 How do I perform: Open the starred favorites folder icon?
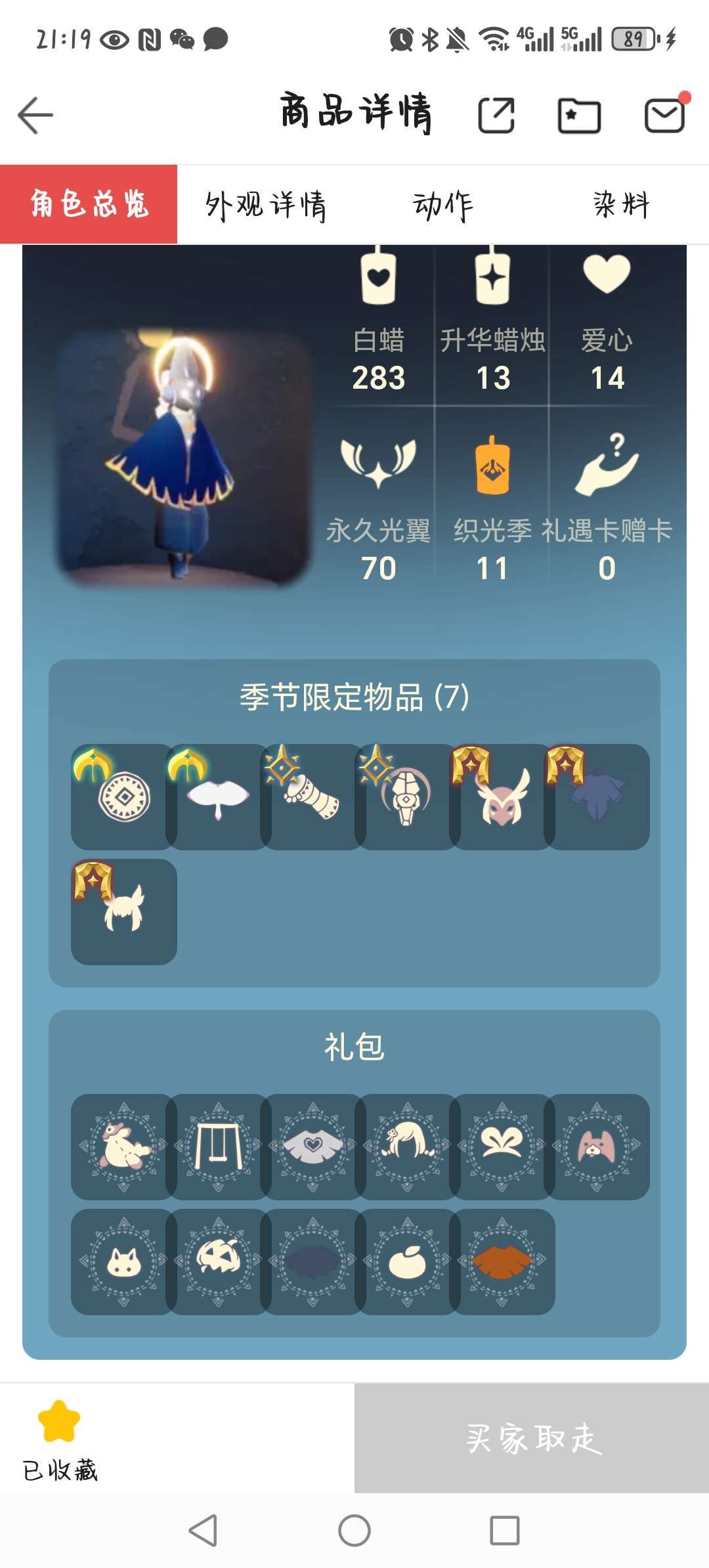578,116
